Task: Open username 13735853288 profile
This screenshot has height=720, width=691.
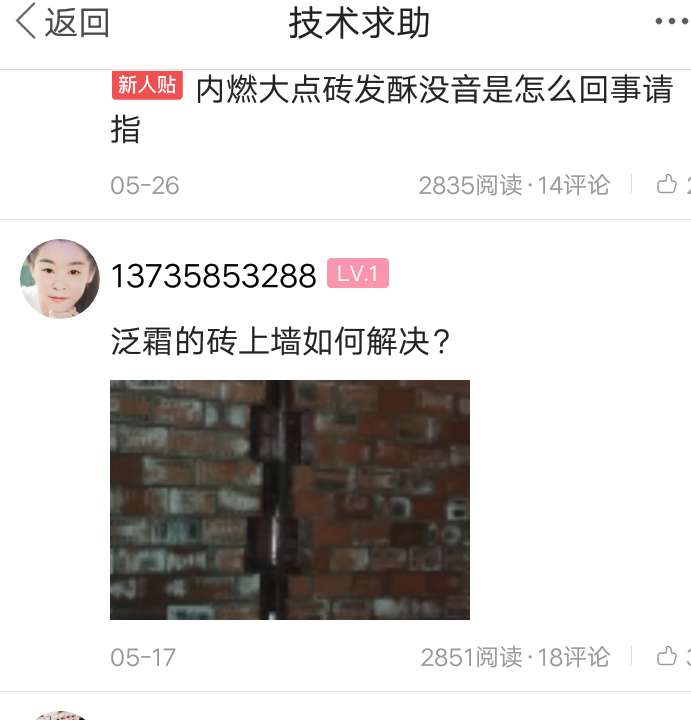Action: (213, 276)
